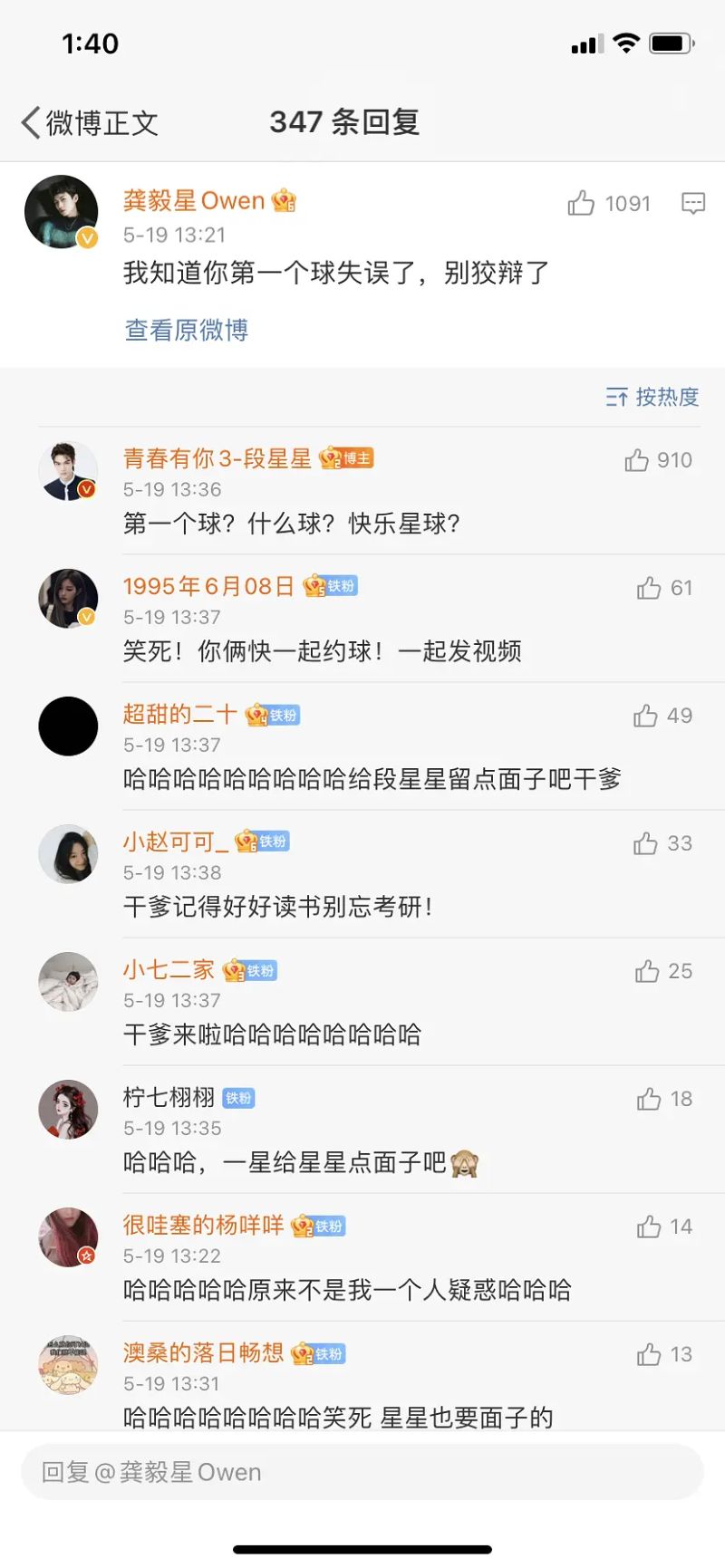Open 青春有你3-段星星's profile avatar
Image resolution: width=725 pixels, height=1568 pixels.
tap(68, 471)
